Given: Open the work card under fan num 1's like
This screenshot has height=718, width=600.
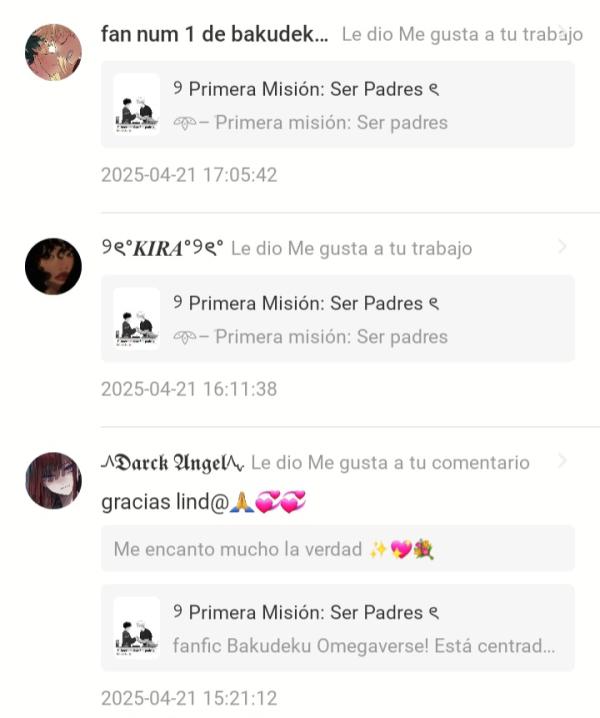Looking at the screenshot, I should coord(337,105).
